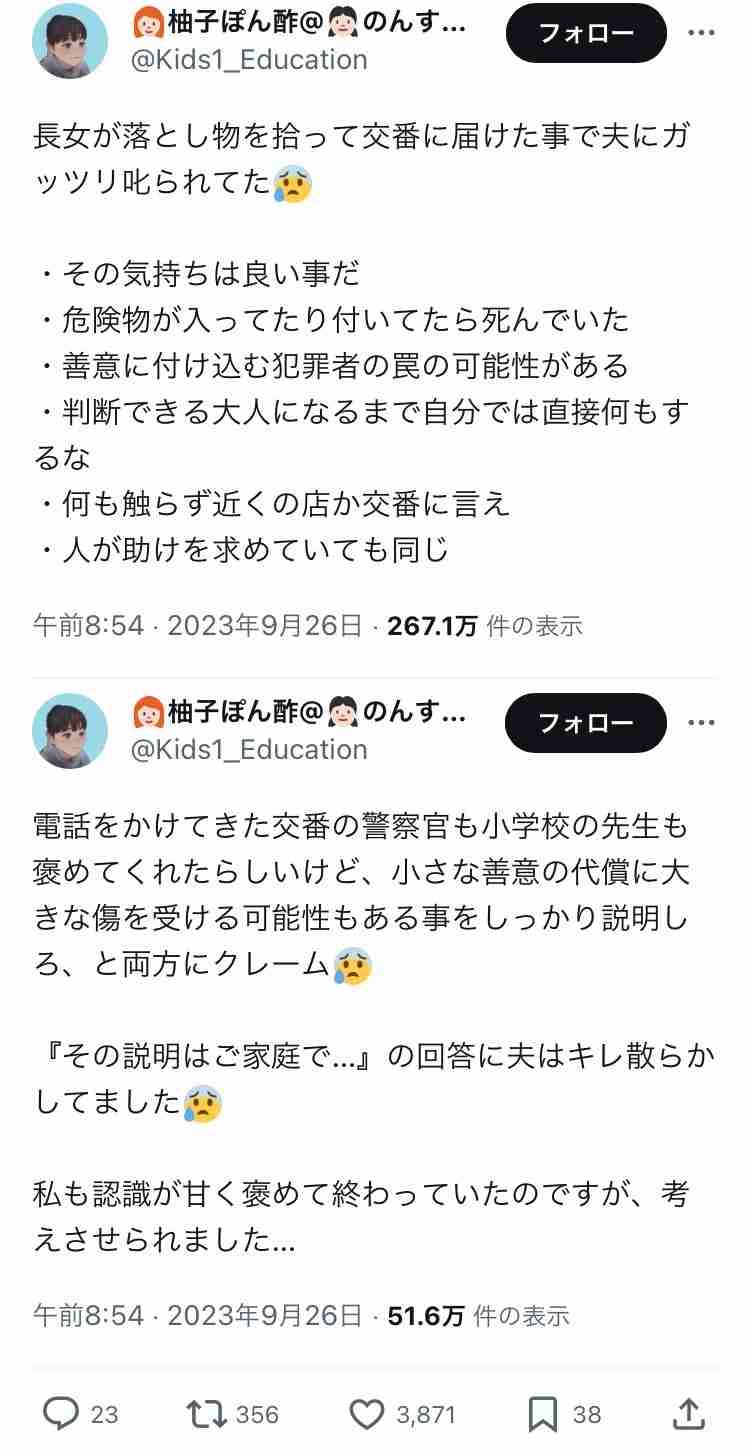Screen dimensions: 750x1451
Task: Open the first tweet's 8:54 timestamp link
Action: pos(85,625)
